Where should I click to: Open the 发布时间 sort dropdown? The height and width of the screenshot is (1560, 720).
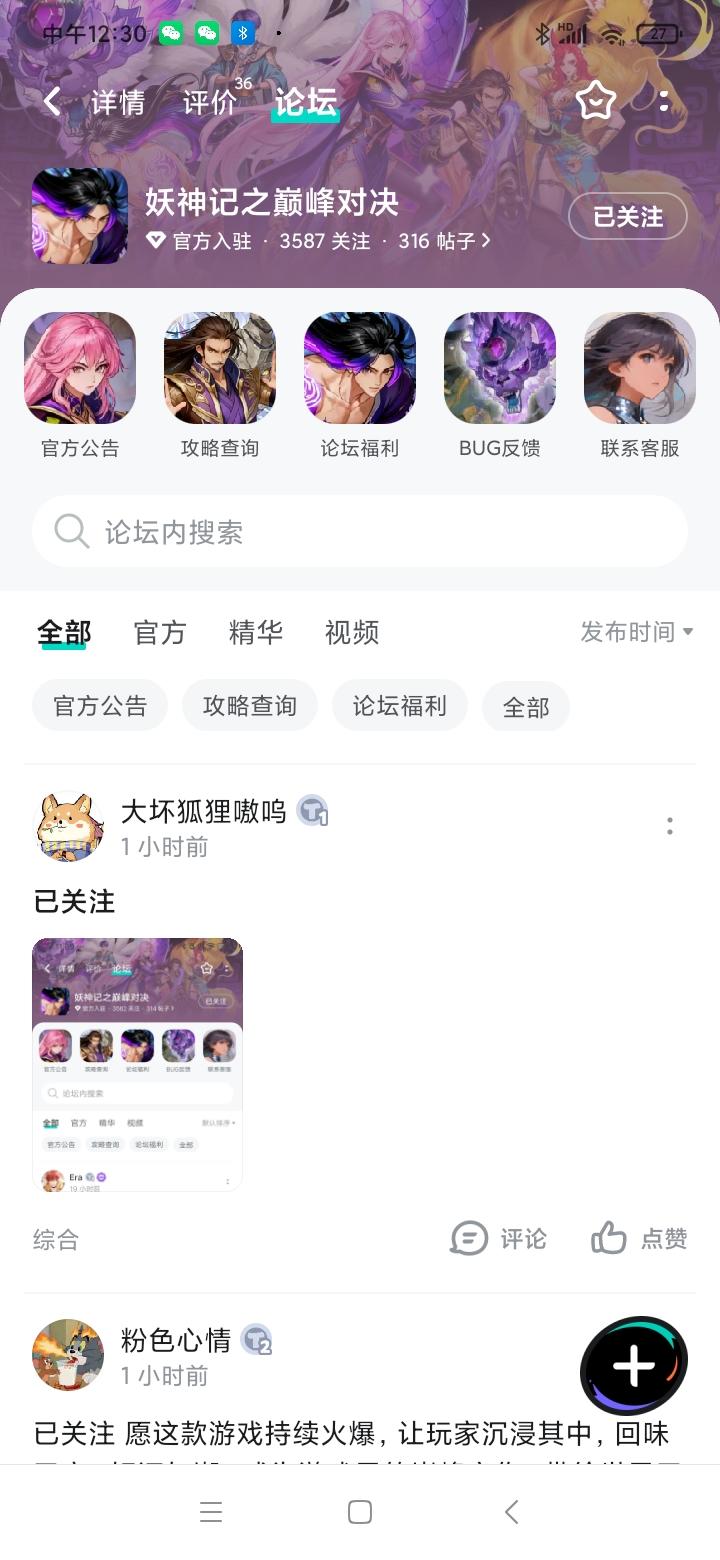[636, 632]
